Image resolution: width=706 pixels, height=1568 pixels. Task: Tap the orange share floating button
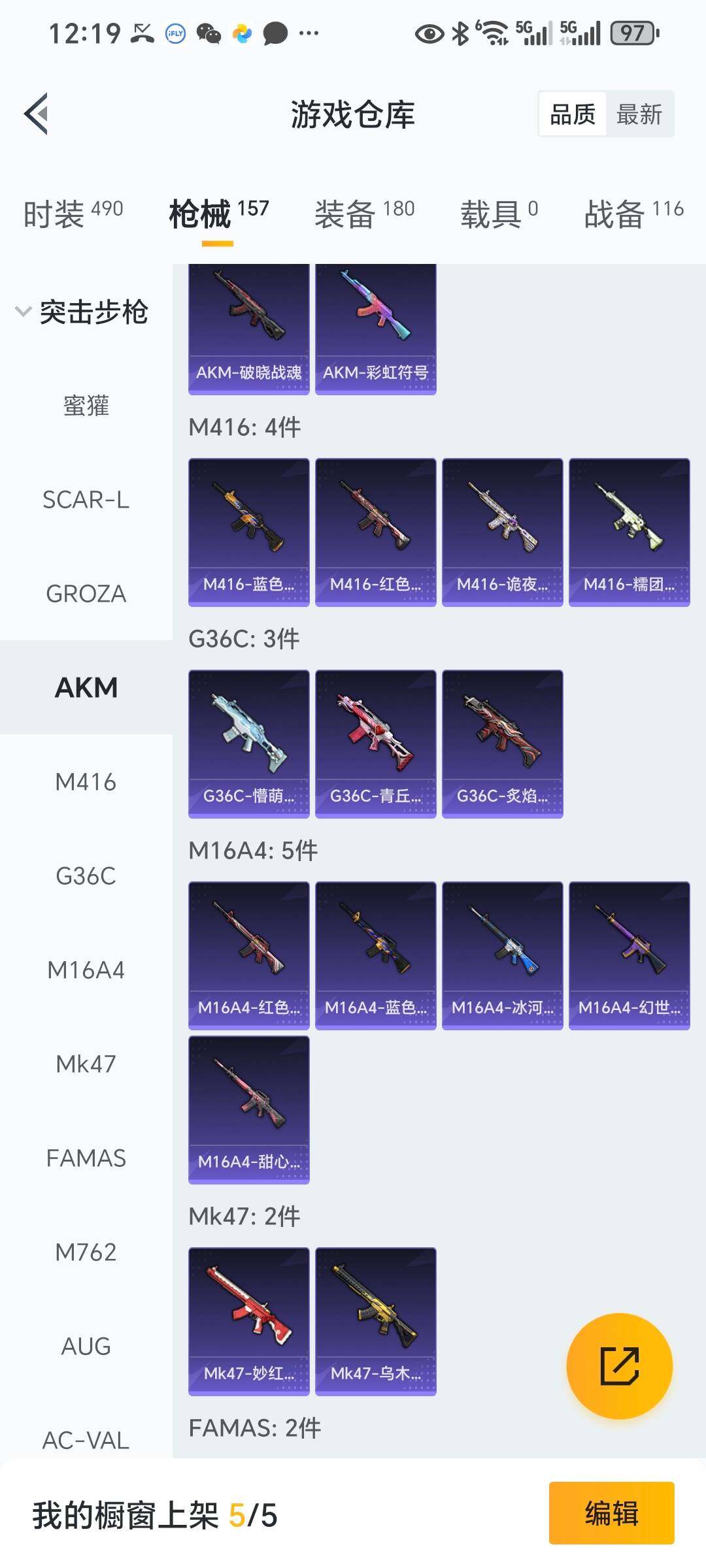(619, 1365)
